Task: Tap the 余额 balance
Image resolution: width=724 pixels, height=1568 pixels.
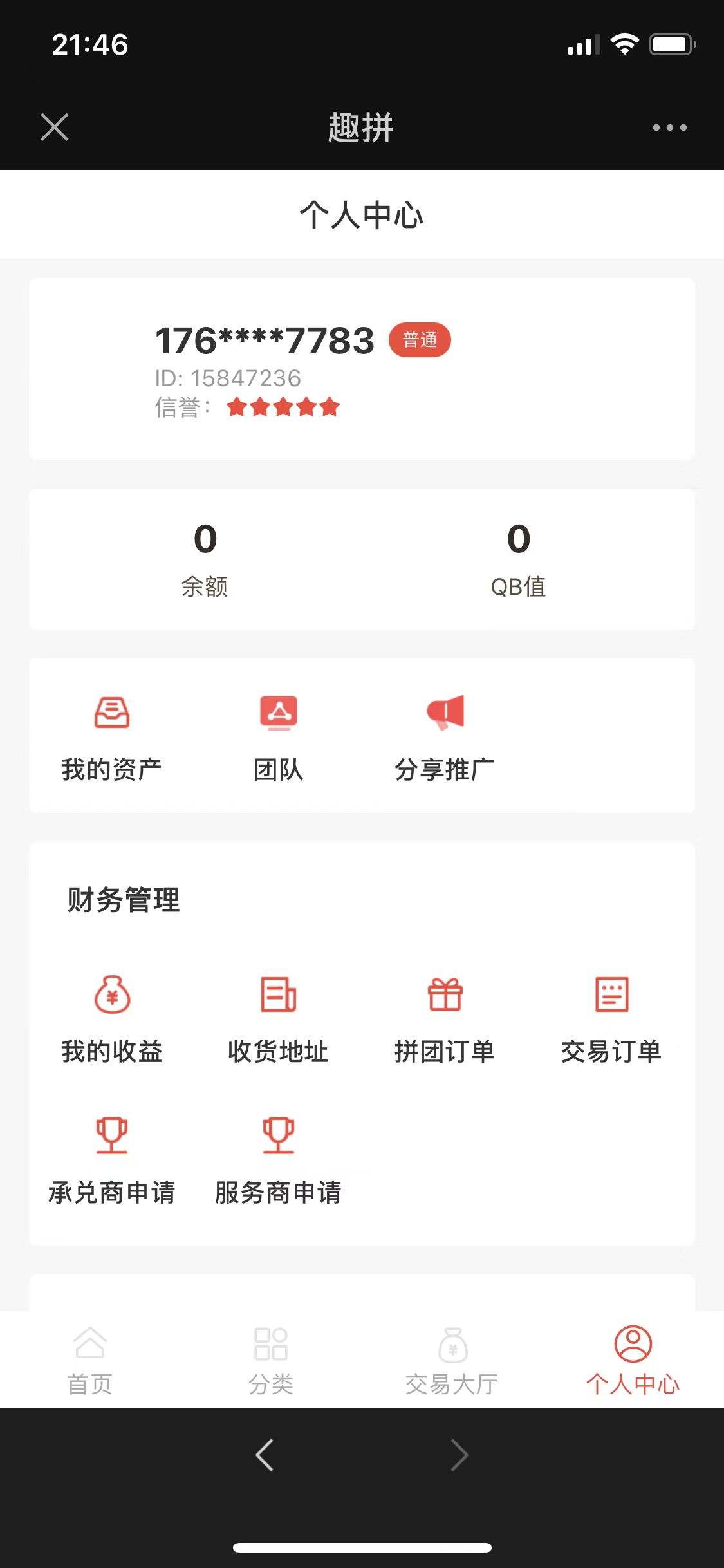Action: coord(205,559)
